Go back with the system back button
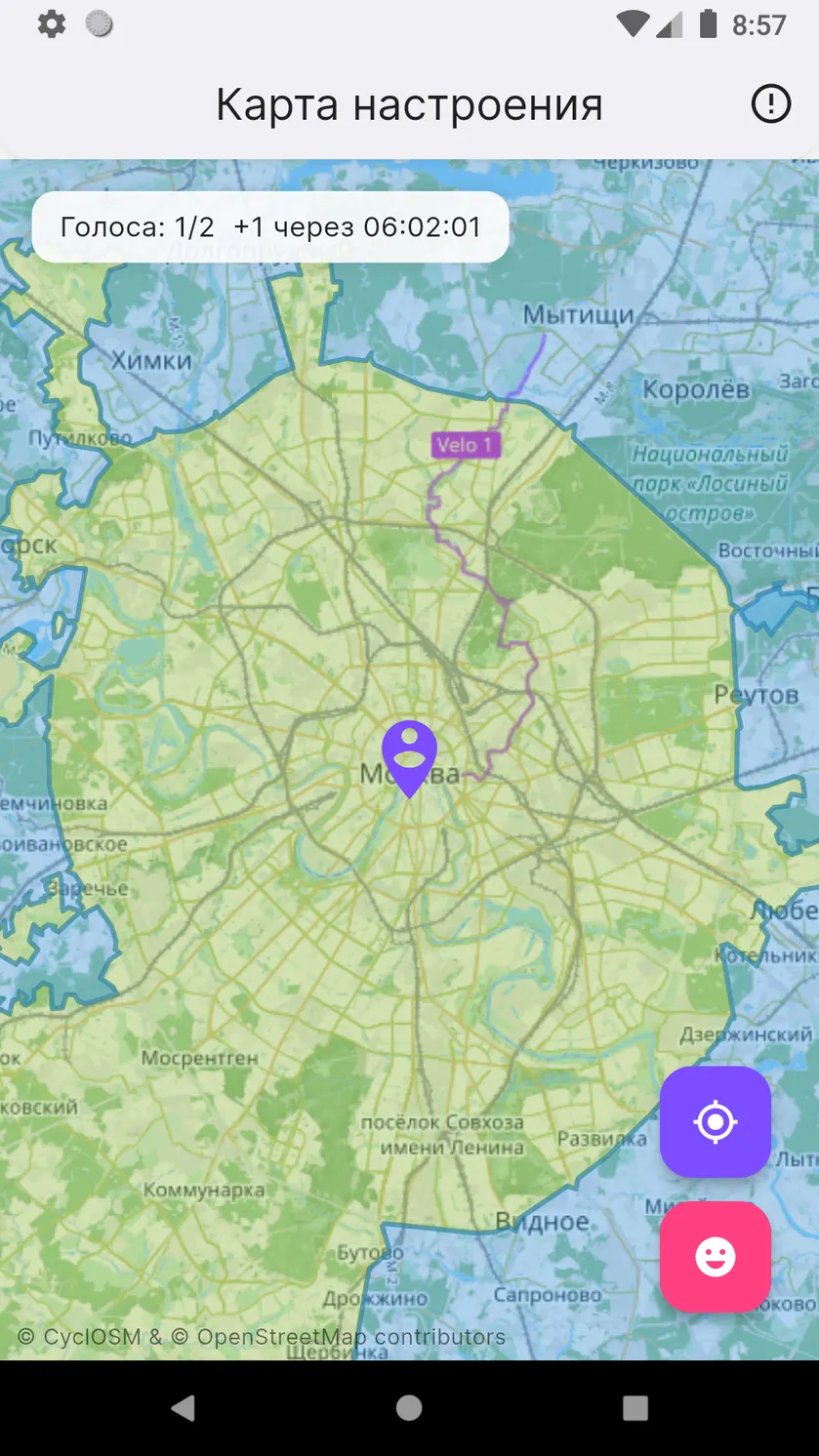 click(x=183, y=1407)
